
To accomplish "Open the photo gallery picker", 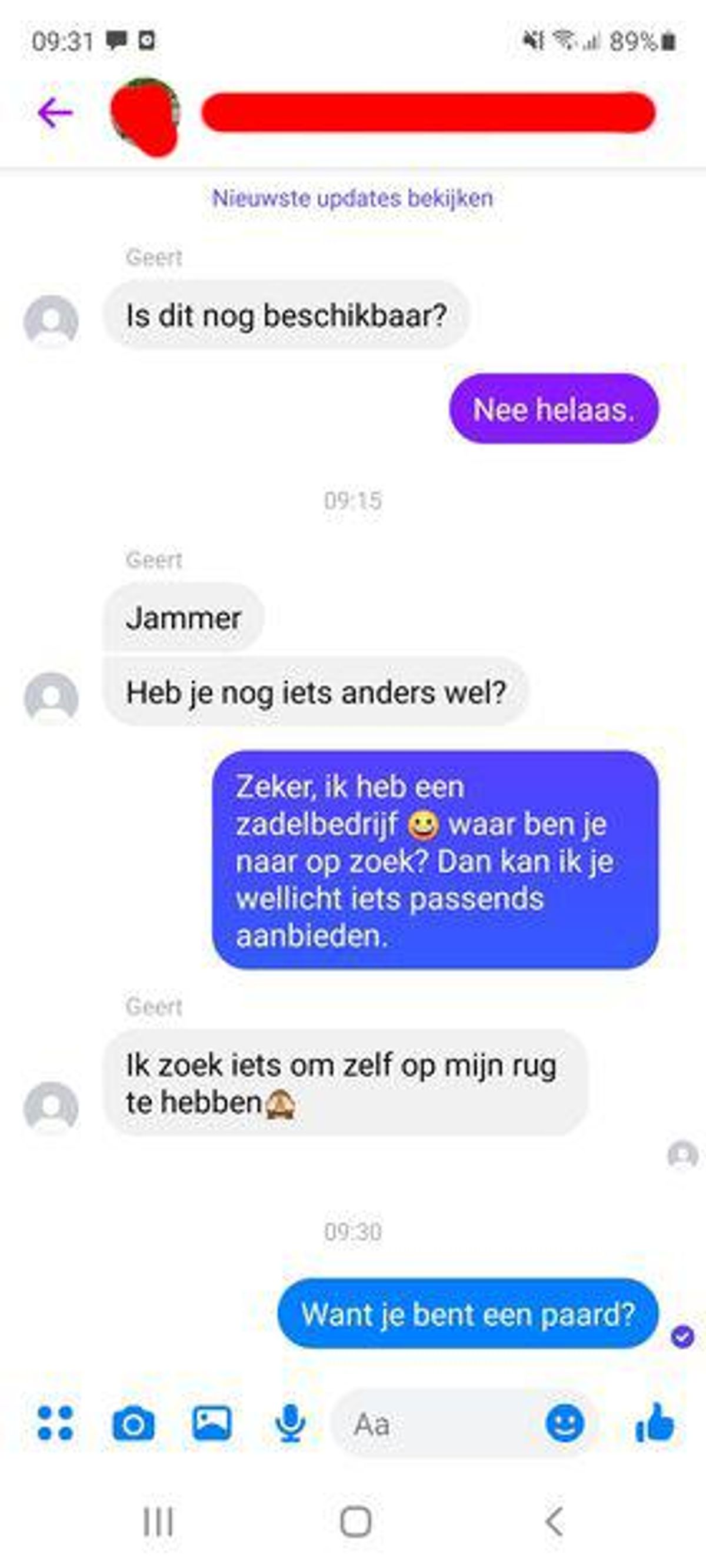I will [x=212, y=1423].
